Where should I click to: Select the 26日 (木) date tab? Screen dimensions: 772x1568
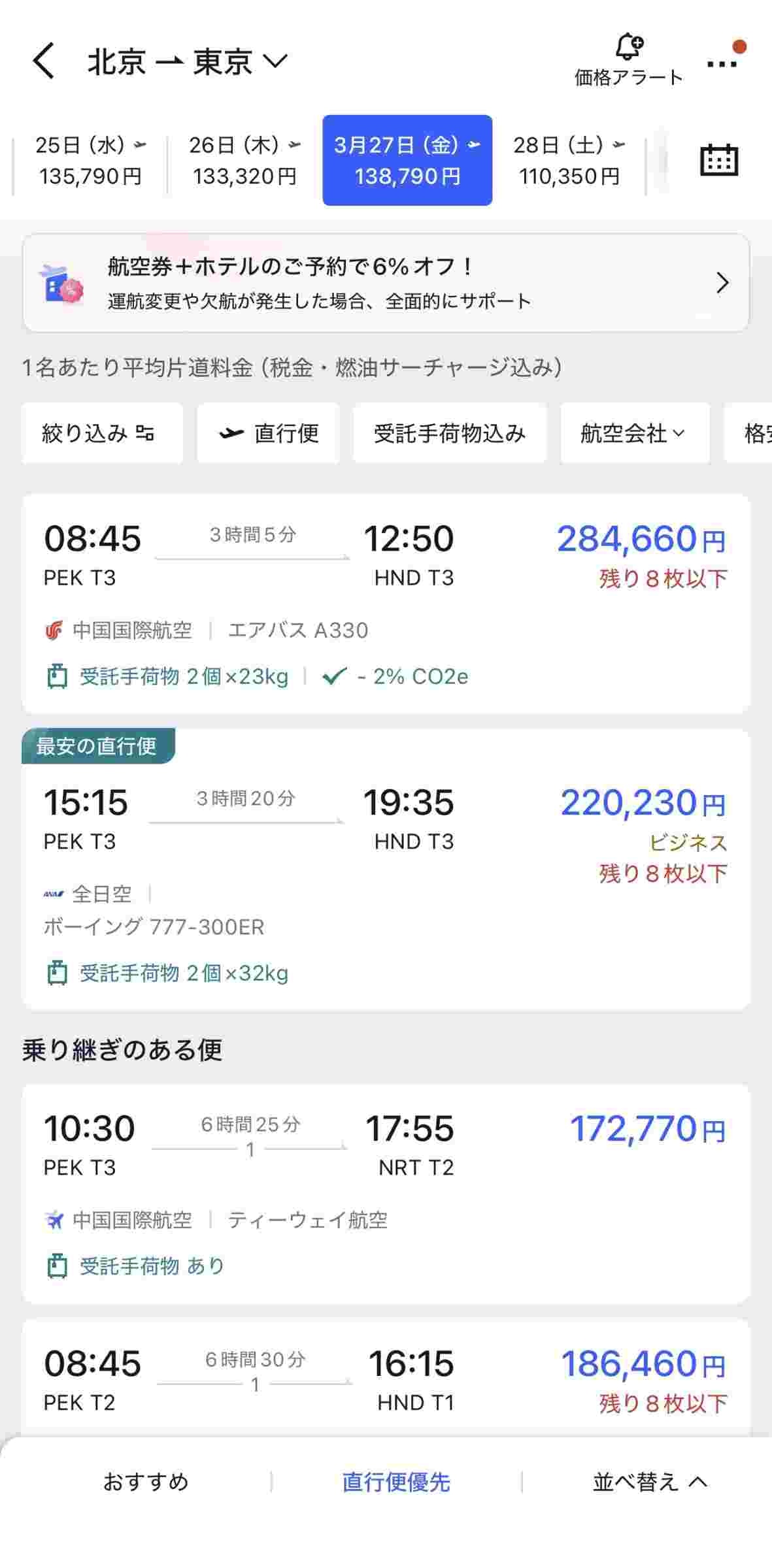pos(244,161)
